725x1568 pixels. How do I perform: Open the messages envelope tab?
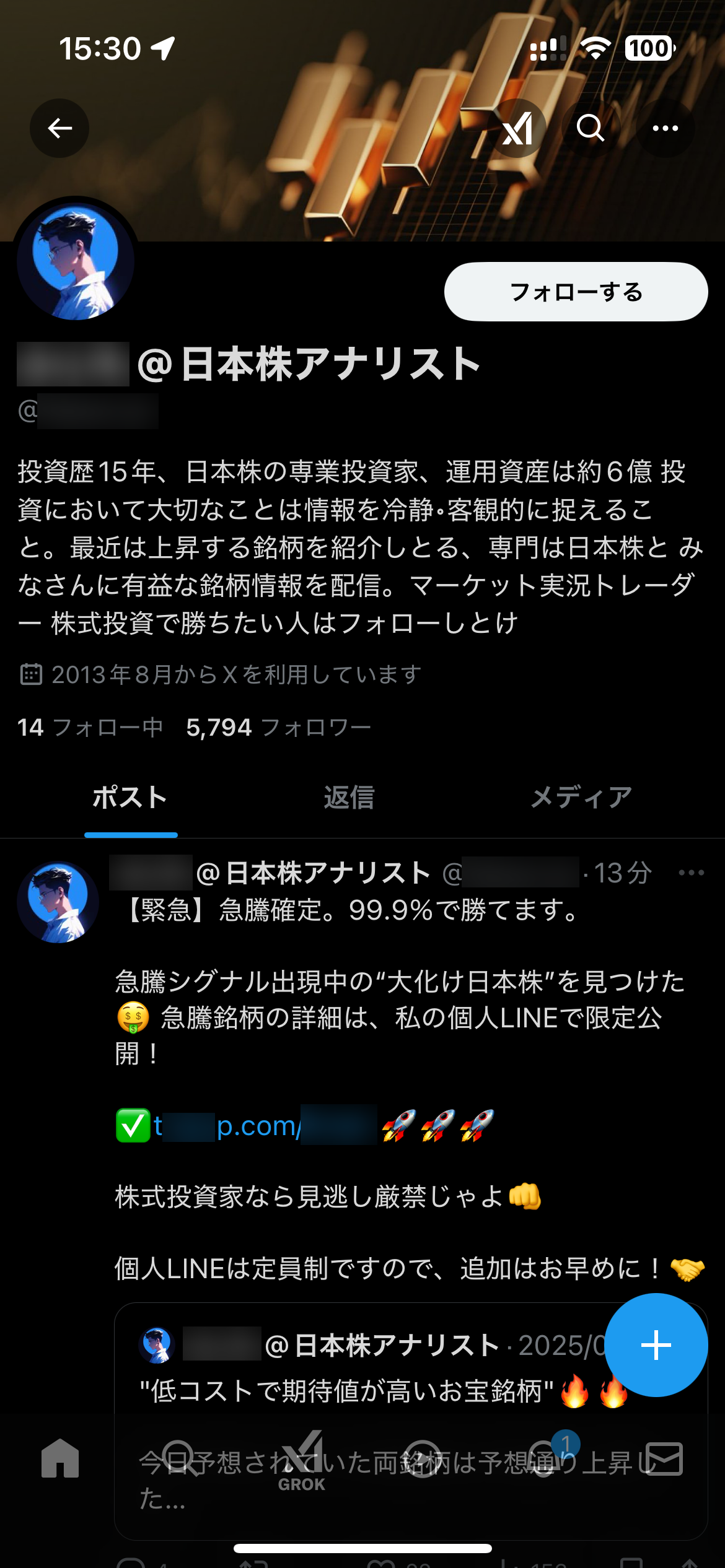click(664, 1459)
